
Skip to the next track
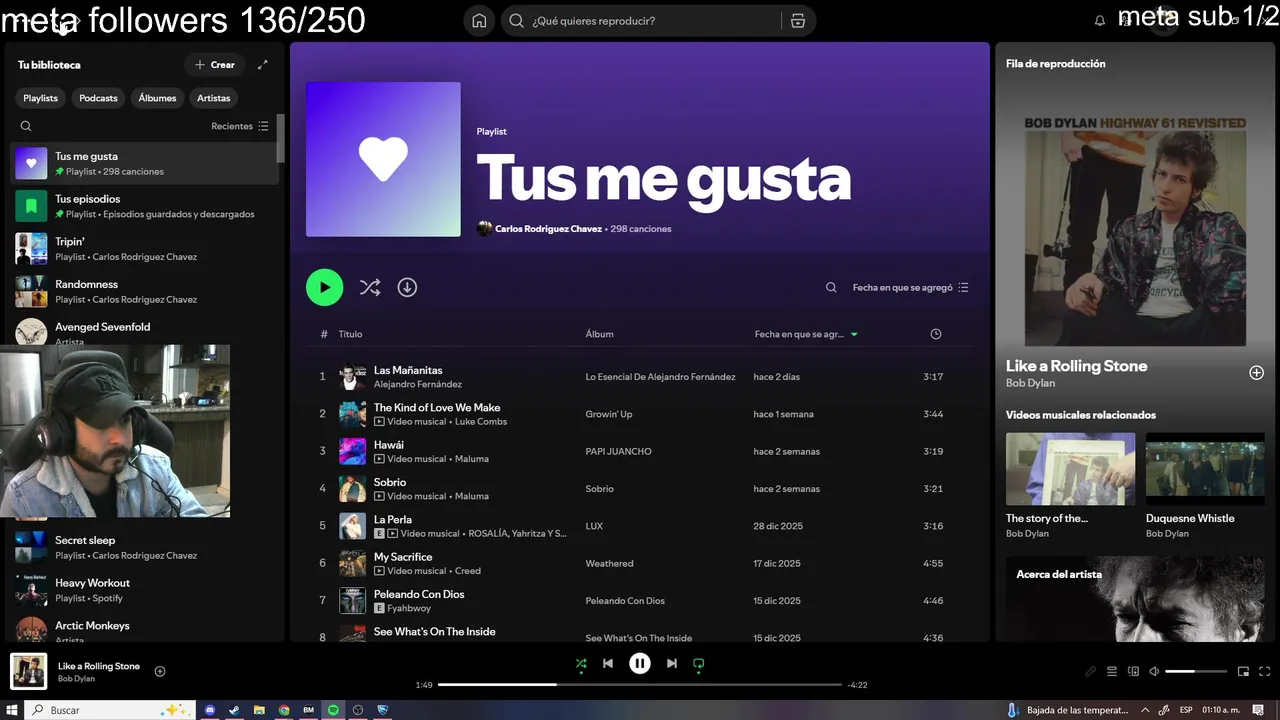672,663
